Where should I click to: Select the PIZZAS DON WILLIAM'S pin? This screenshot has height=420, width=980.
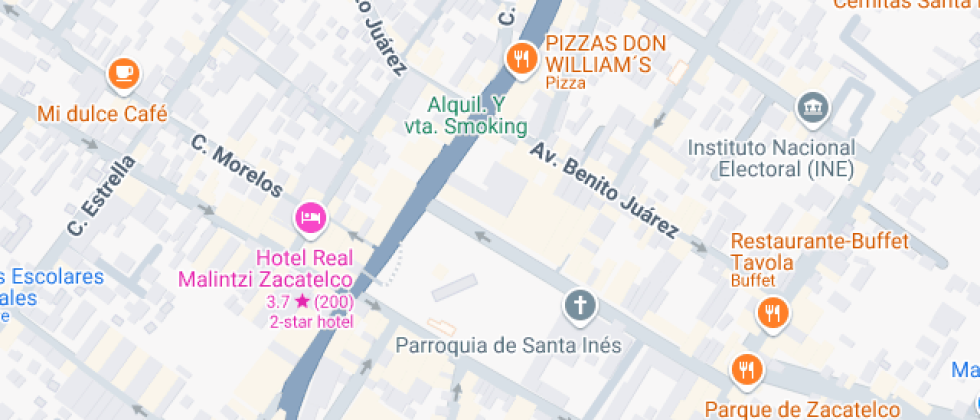tap(519, 57)
